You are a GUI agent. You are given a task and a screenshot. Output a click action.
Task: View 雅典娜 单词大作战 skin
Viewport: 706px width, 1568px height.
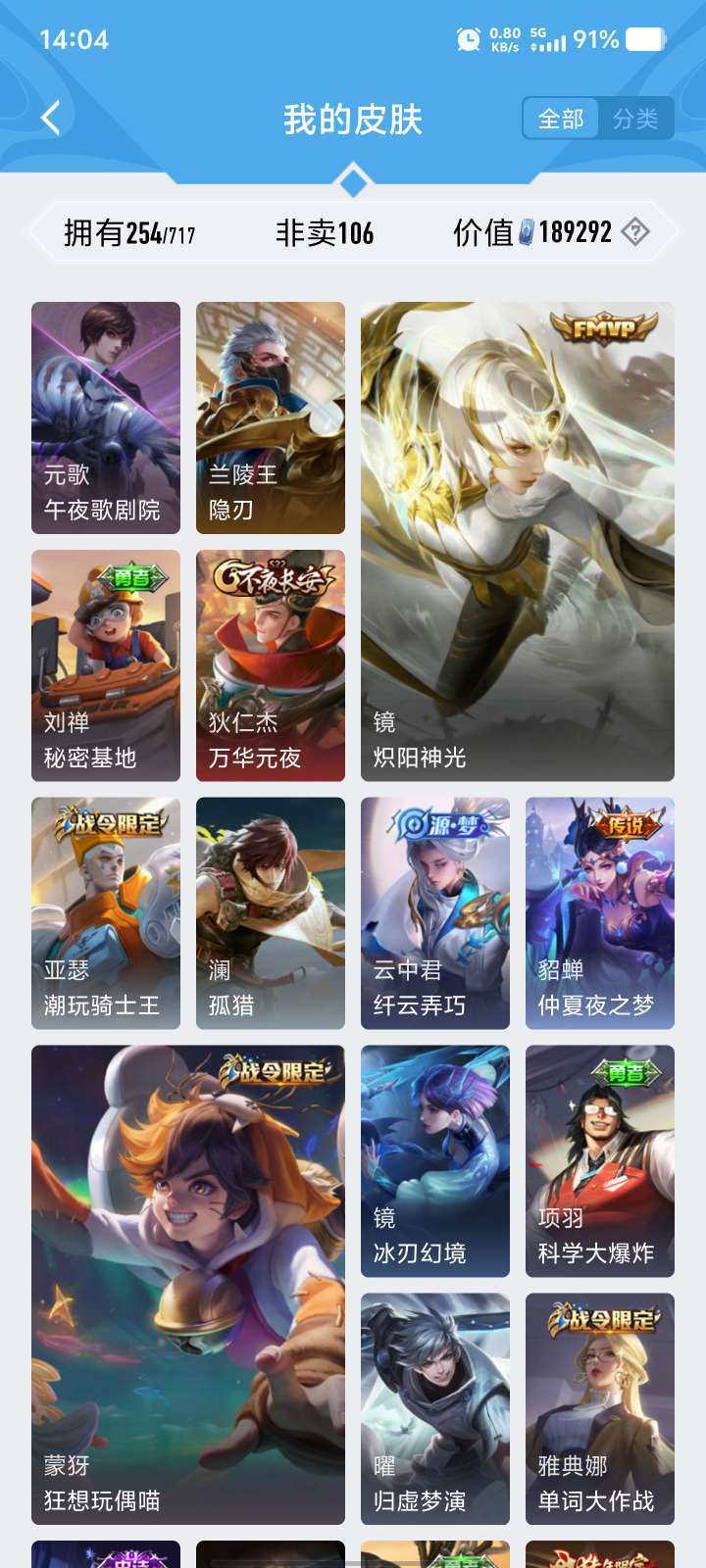pos(600,1409)
